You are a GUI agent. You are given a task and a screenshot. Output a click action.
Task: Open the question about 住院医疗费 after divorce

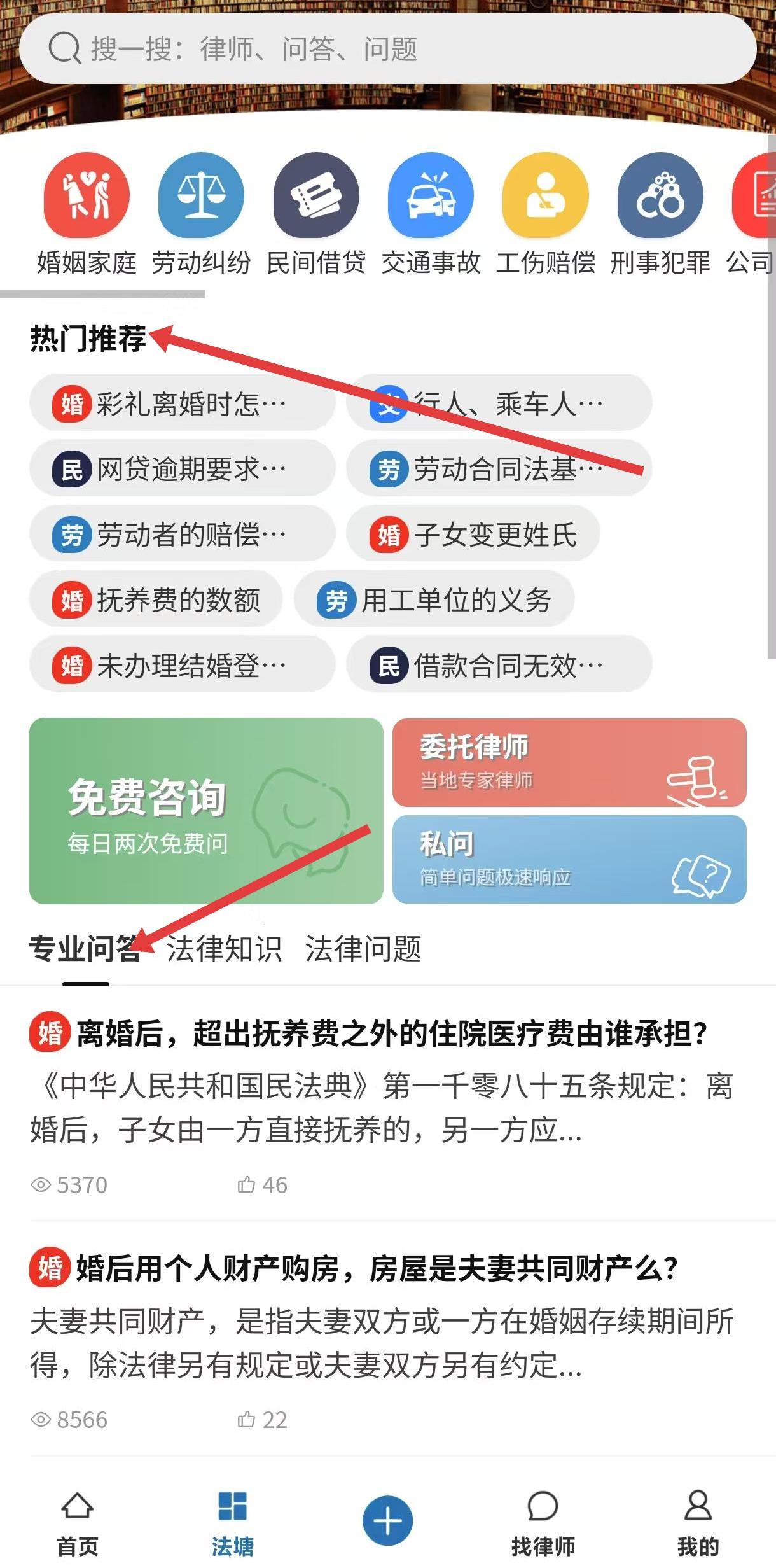[x=388, y=1103]
